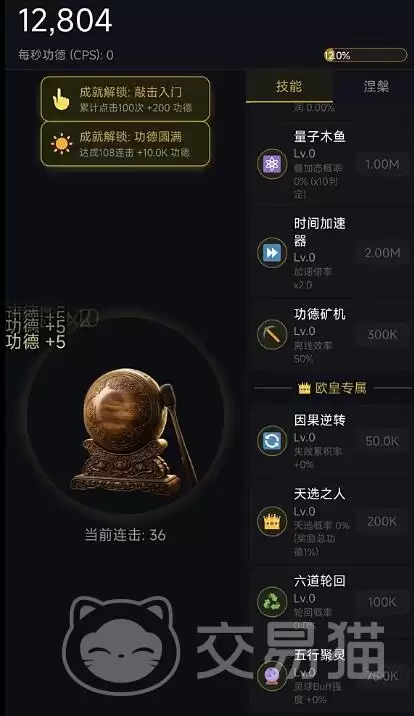The width and height of the screenshot is (414, 716).
Task: Unlock 天选之人 for 200K
Action: pos(382,521)
